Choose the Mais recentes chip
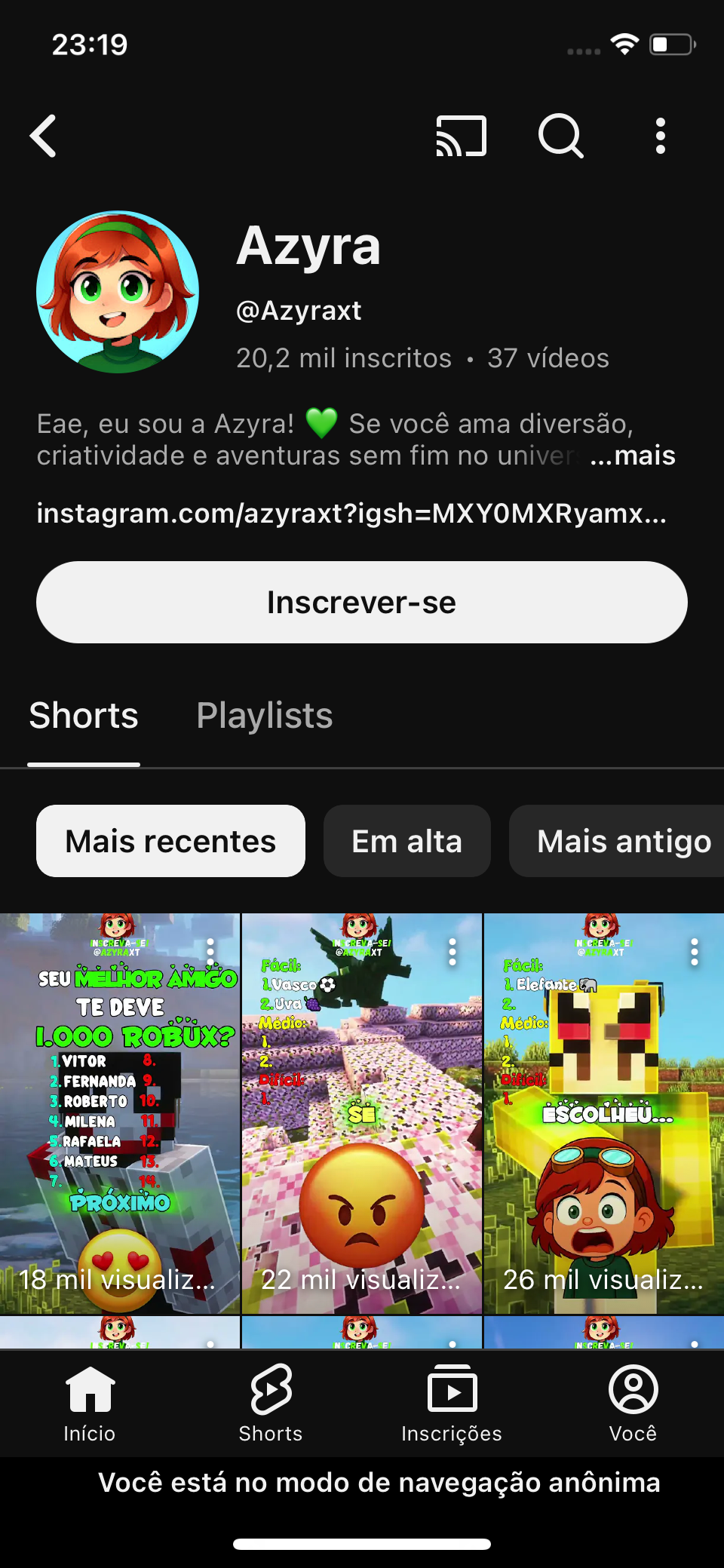 tap(170, 841)
